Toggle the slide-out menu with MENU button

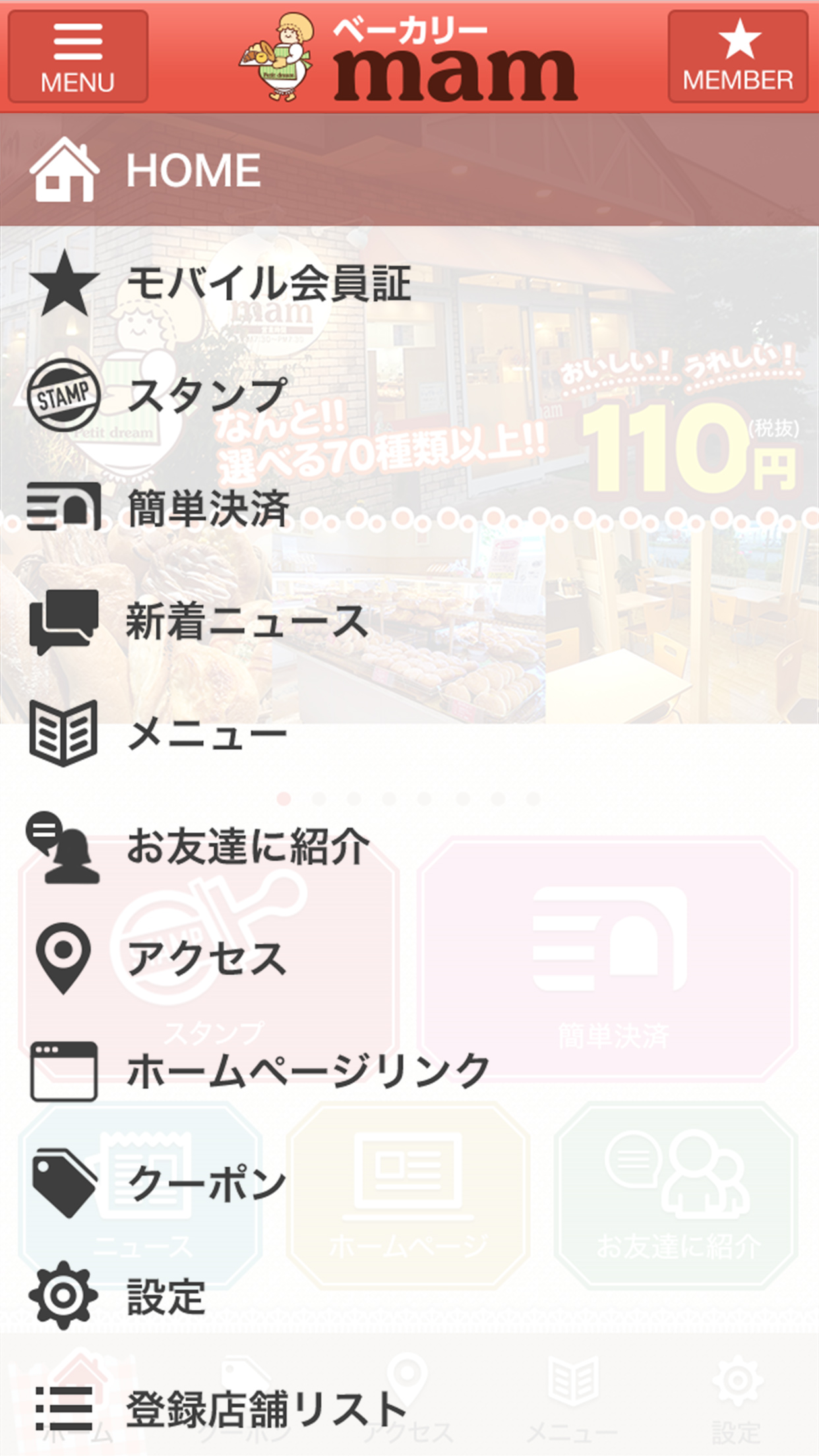click(x=77, y=56)
